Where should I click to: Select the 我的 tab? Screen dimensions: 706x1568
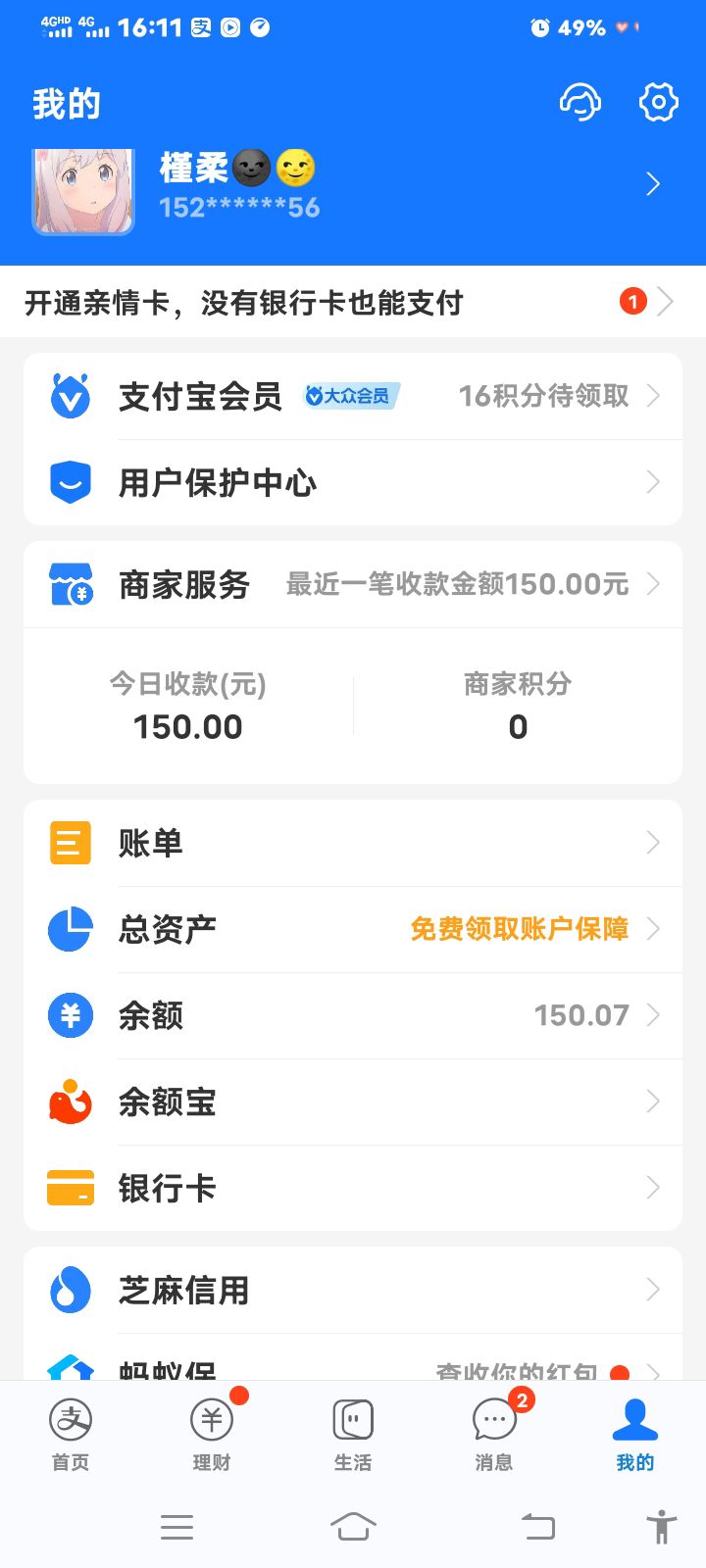(x=634, y=1433)
